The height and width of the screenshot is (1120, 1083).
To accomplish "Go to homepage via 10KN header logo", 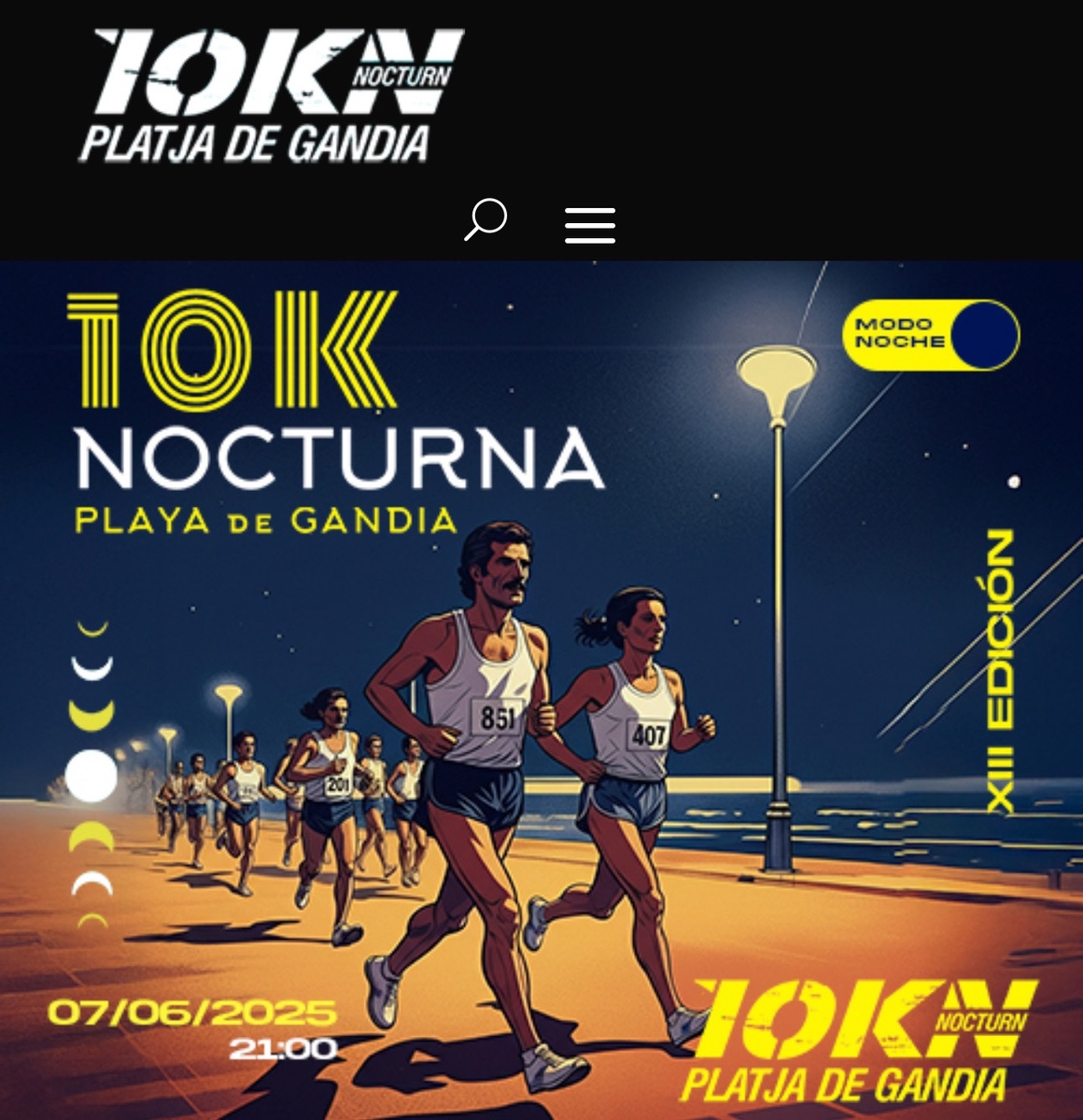I will 271,96.
